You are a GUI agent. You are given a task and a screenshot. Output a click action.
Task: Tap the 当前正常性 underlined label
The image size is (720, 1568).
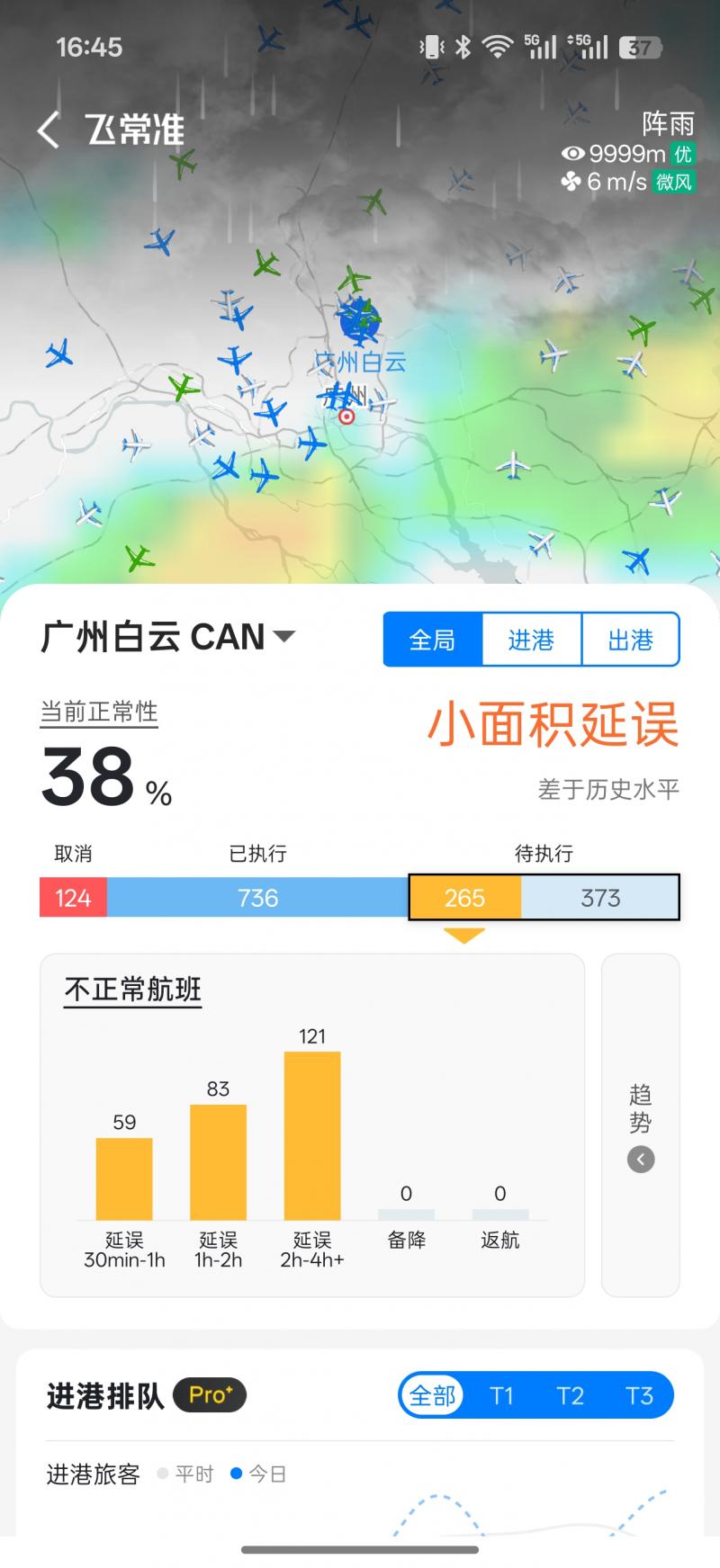point(99,712)
